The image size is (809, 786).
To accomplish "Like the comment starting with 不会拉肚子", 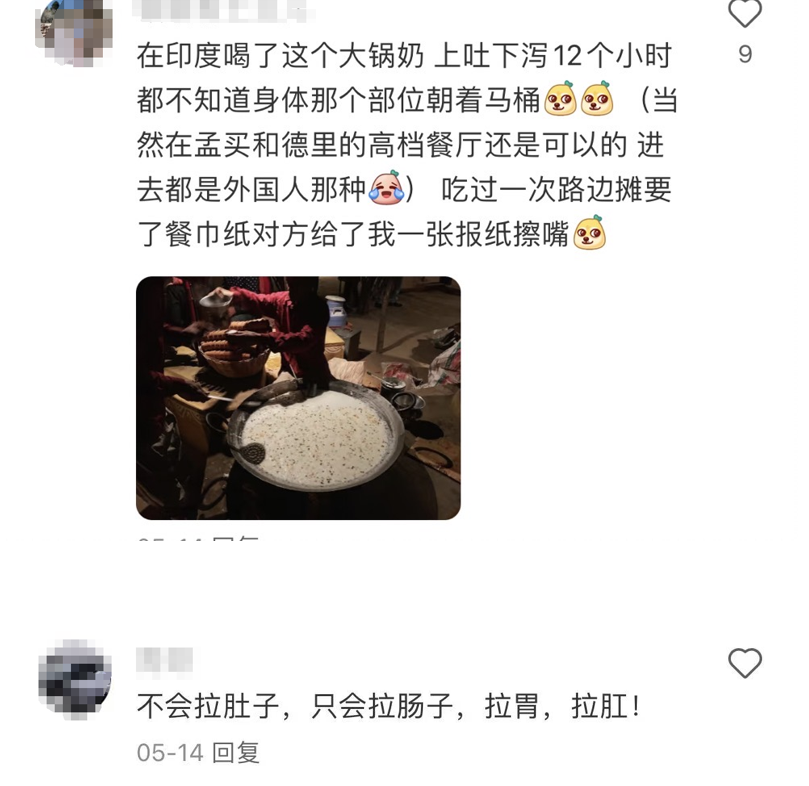I will (744, 662).
